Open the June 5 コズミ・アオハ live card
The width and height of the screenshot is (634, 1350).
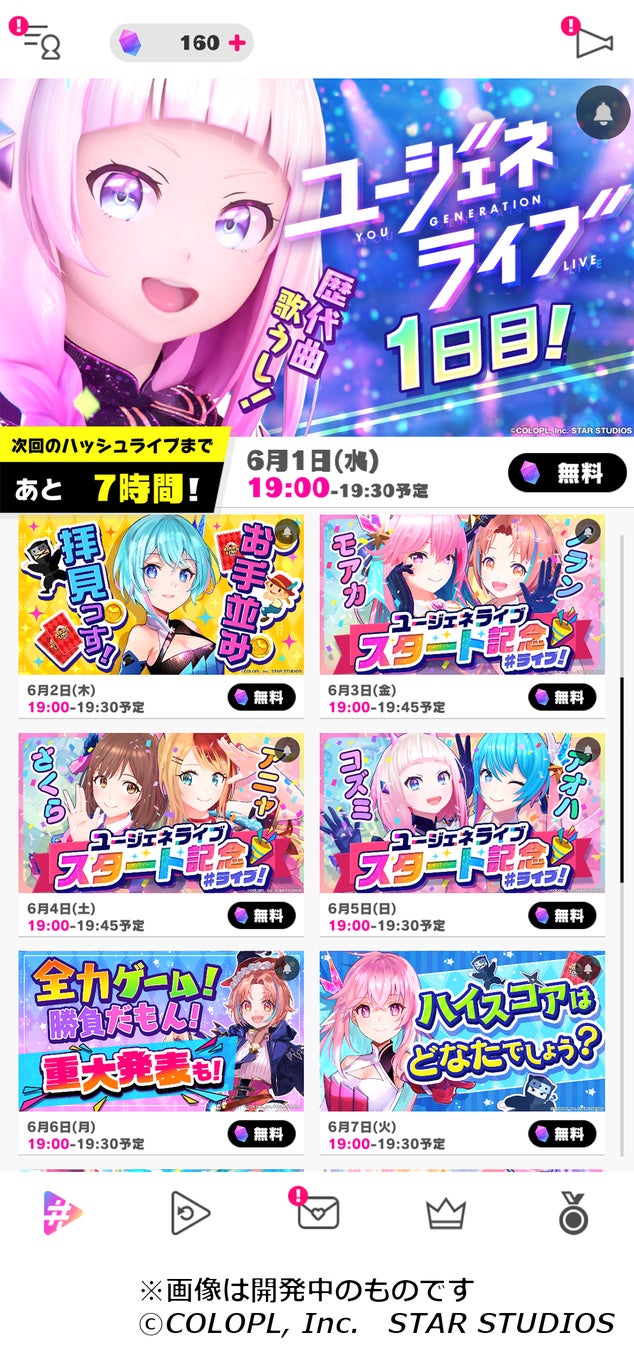pos(462,813)
